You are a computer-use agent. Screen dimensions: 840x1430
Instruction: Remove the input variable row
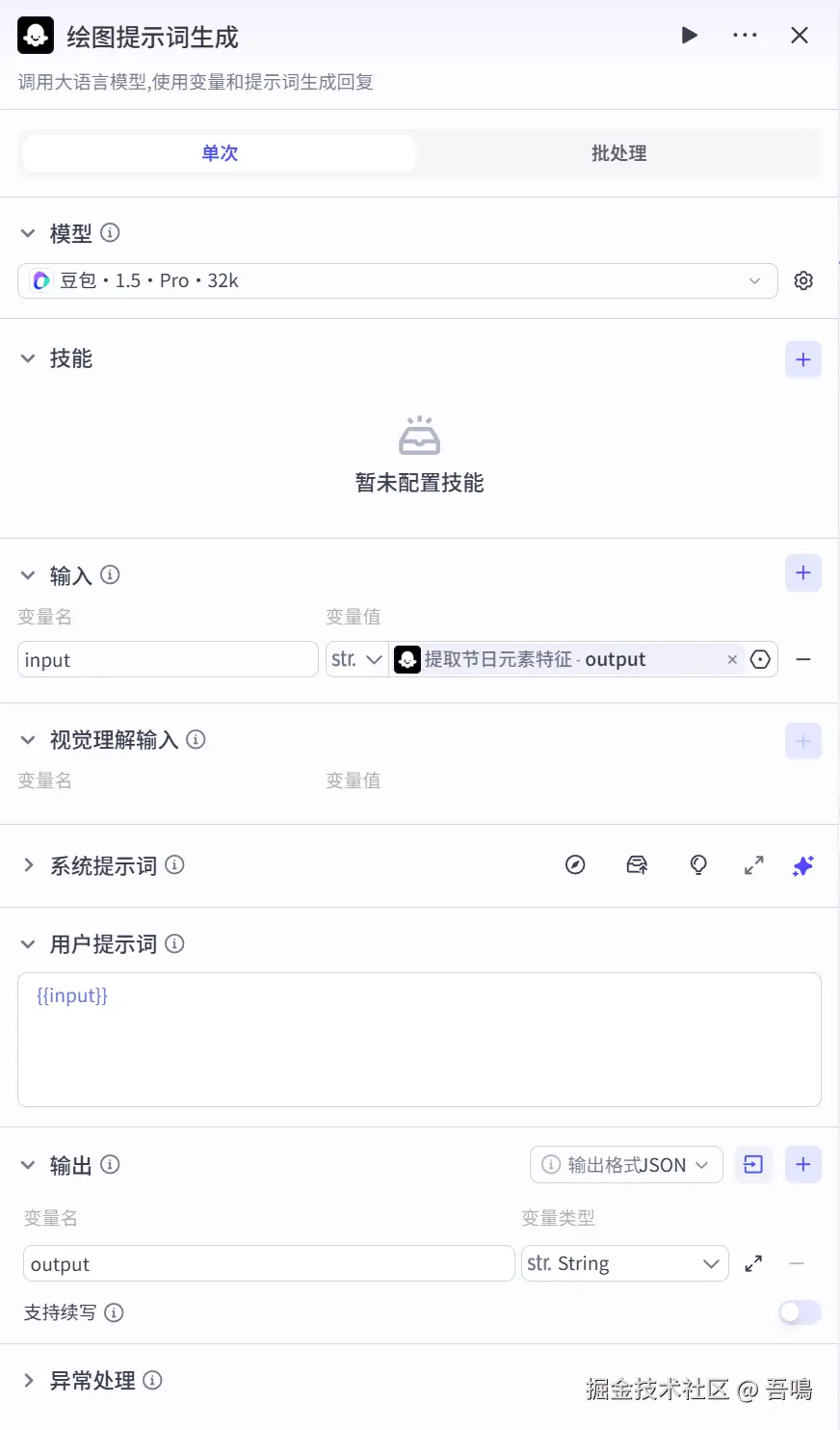tap(803, 660)
